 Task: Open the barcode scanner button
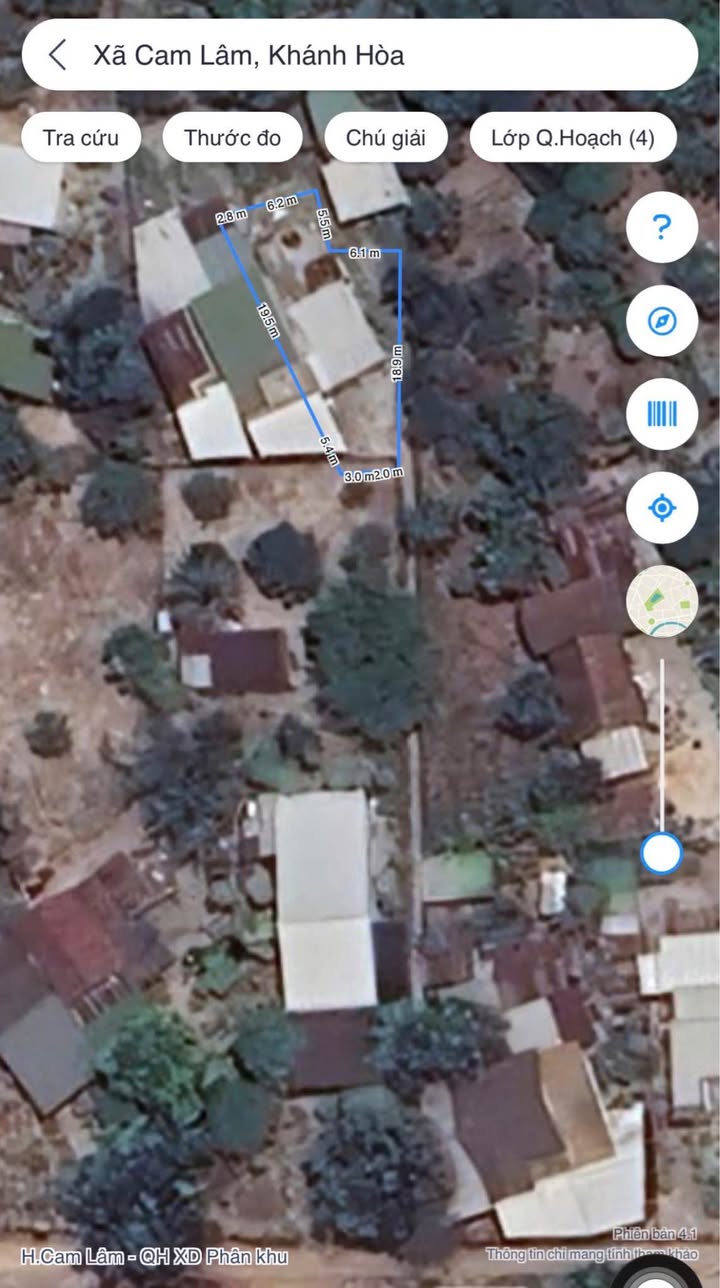click(661, 414)
